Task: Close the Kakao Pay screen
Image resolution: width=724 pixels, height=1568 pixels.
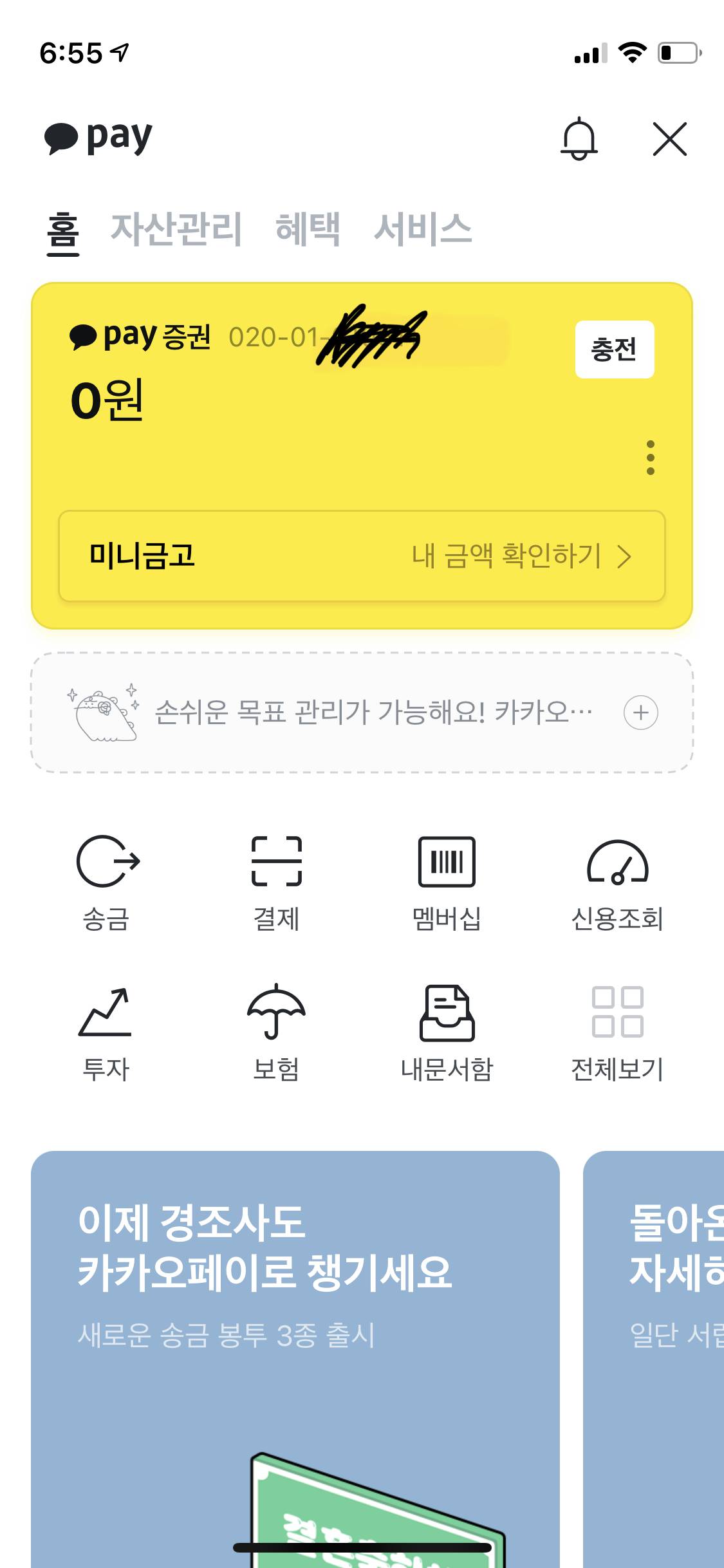Action: click(x=669, y=138)
